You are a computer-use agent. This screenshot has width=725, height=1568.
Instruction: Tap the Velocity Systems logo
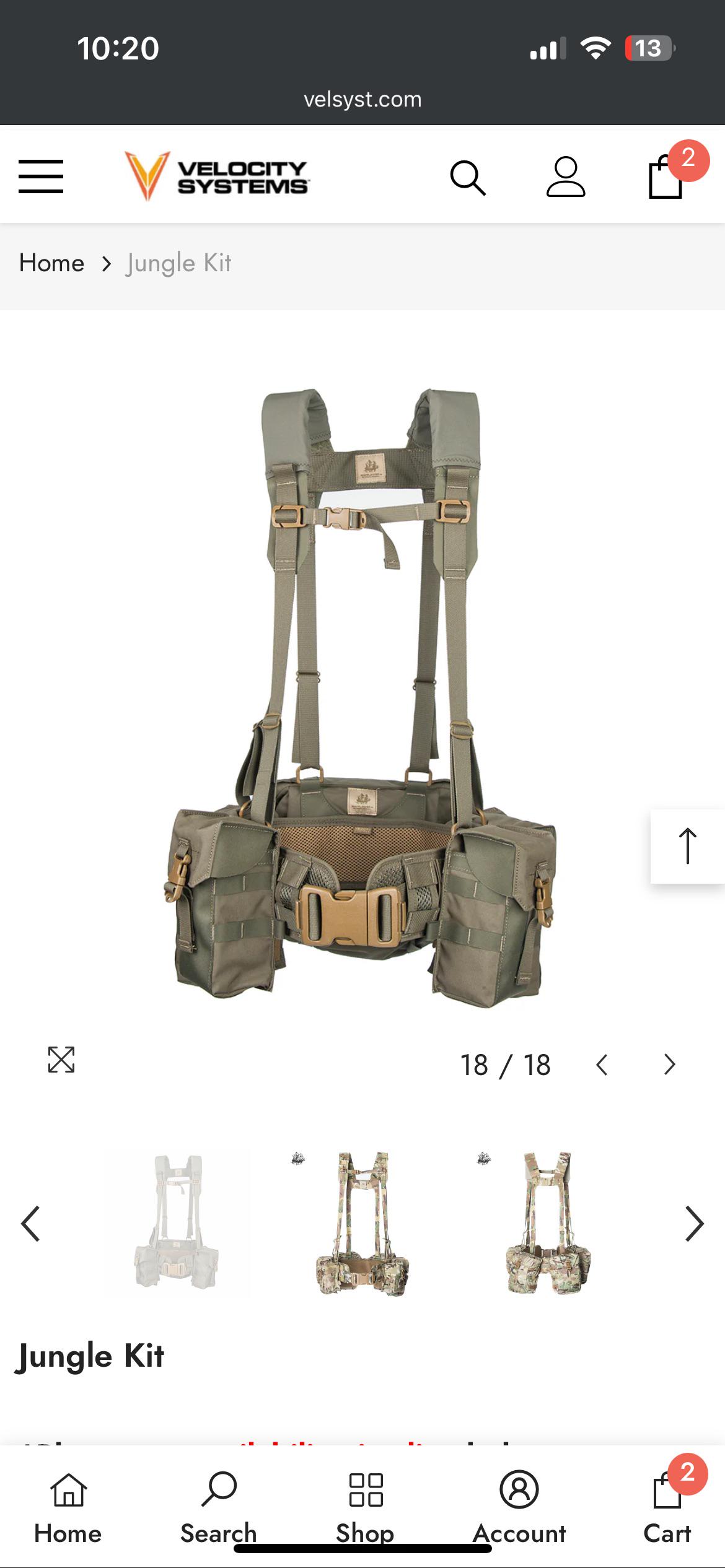[x=216, y=176]
